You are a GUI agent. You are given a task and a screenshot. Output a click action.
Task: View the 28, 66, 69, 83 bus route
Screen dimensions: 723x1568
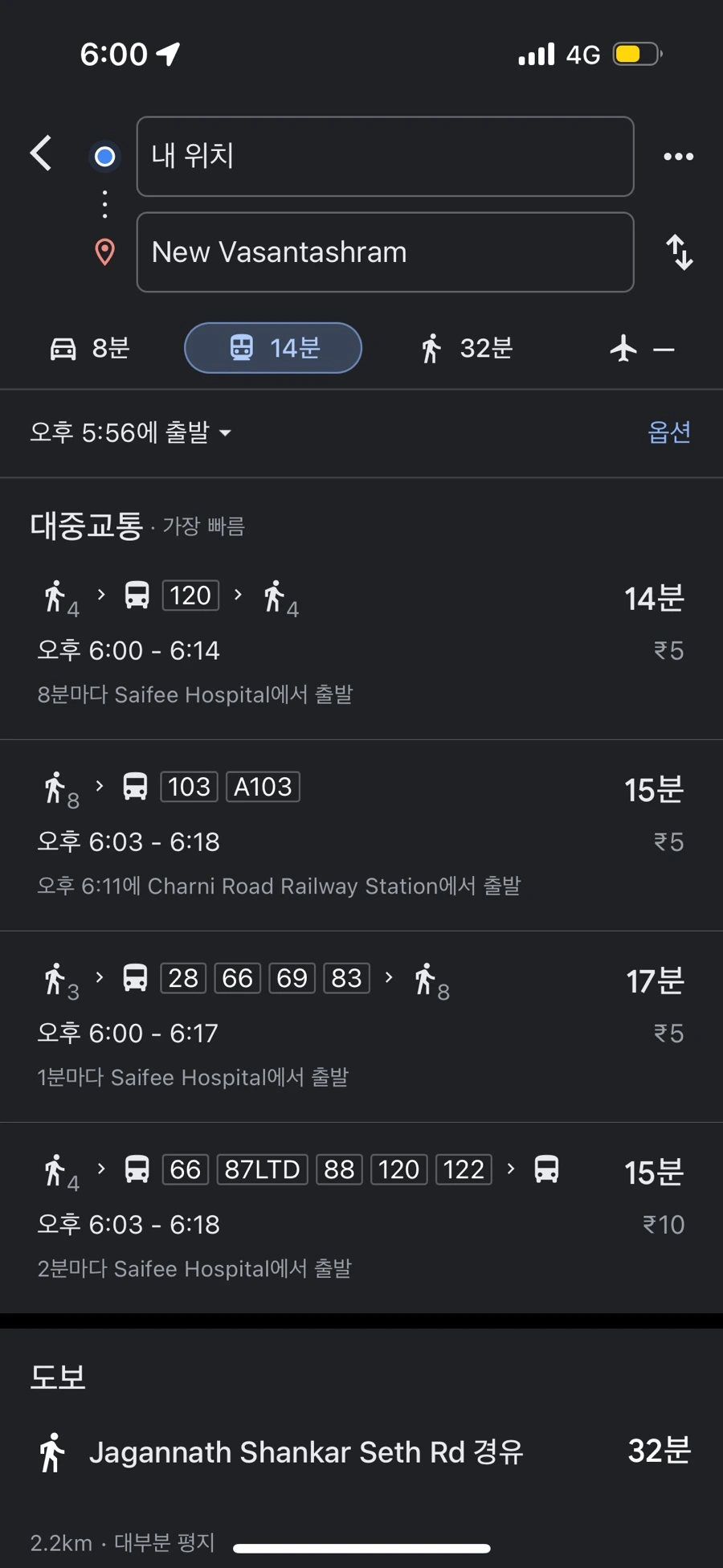pos(361,1026)
